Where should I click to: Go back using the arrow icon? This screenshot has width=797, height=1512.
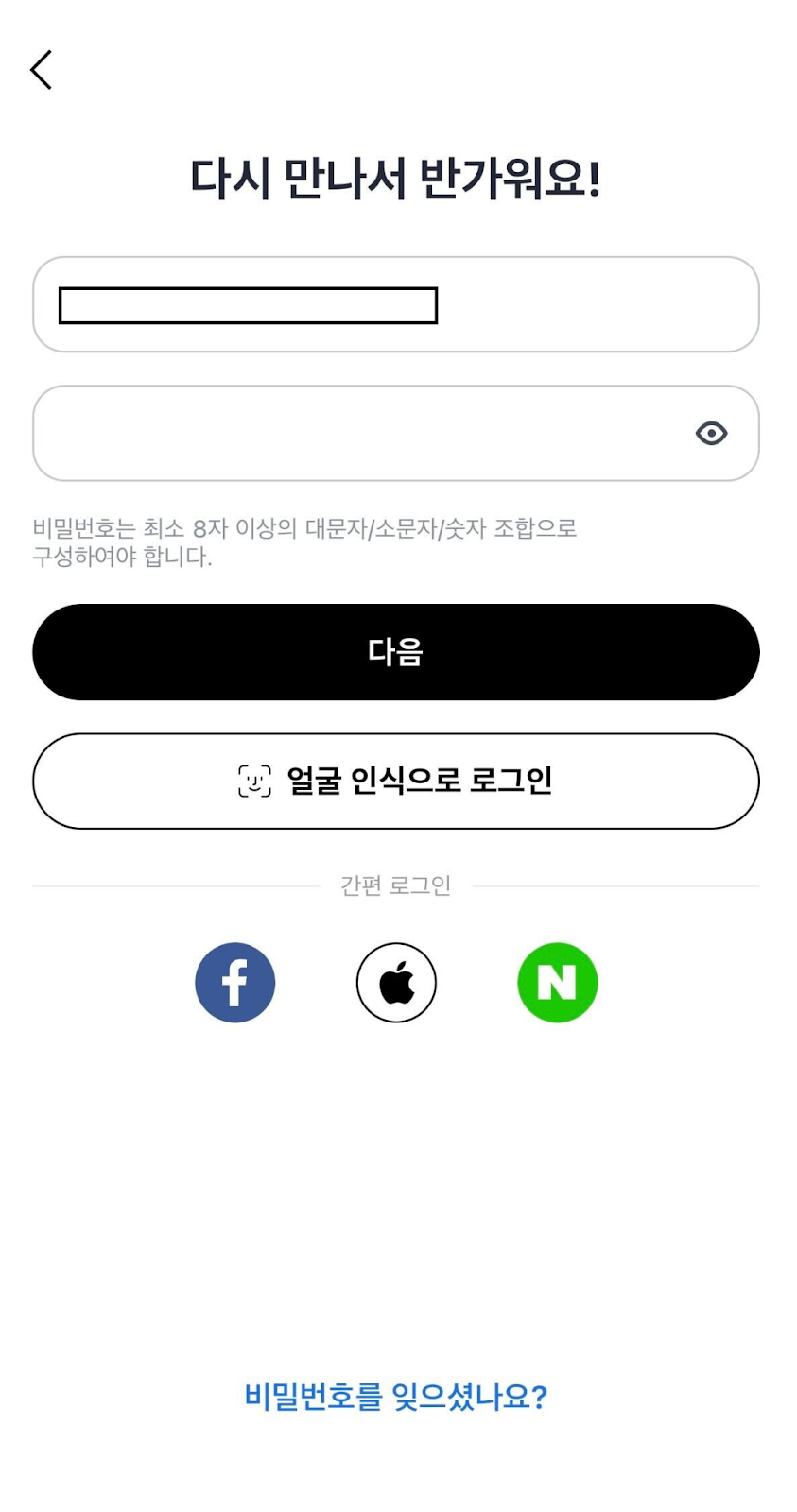[x=42, y=70]
